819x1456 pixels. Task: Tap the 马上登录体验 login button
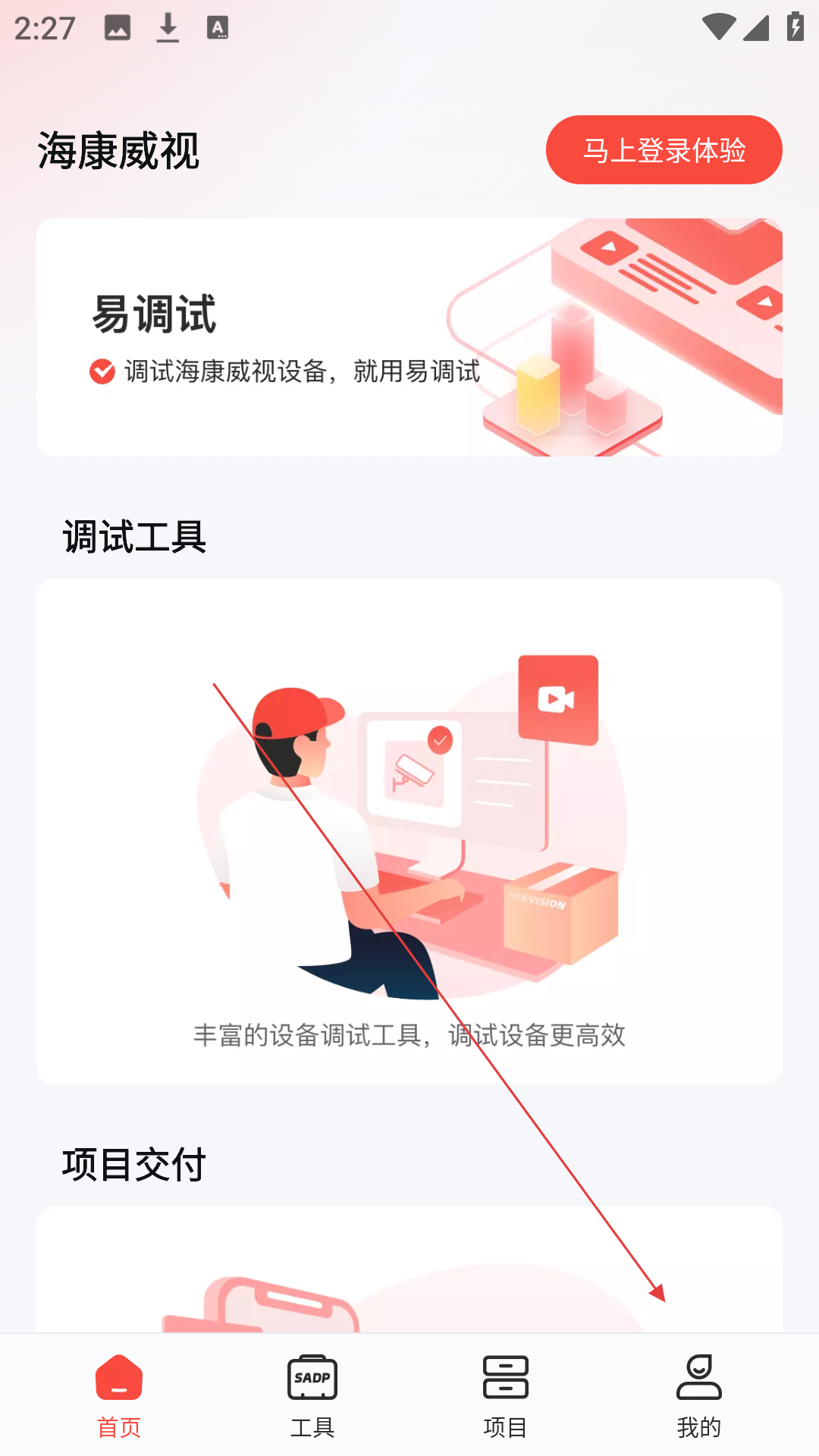(664, 150)
